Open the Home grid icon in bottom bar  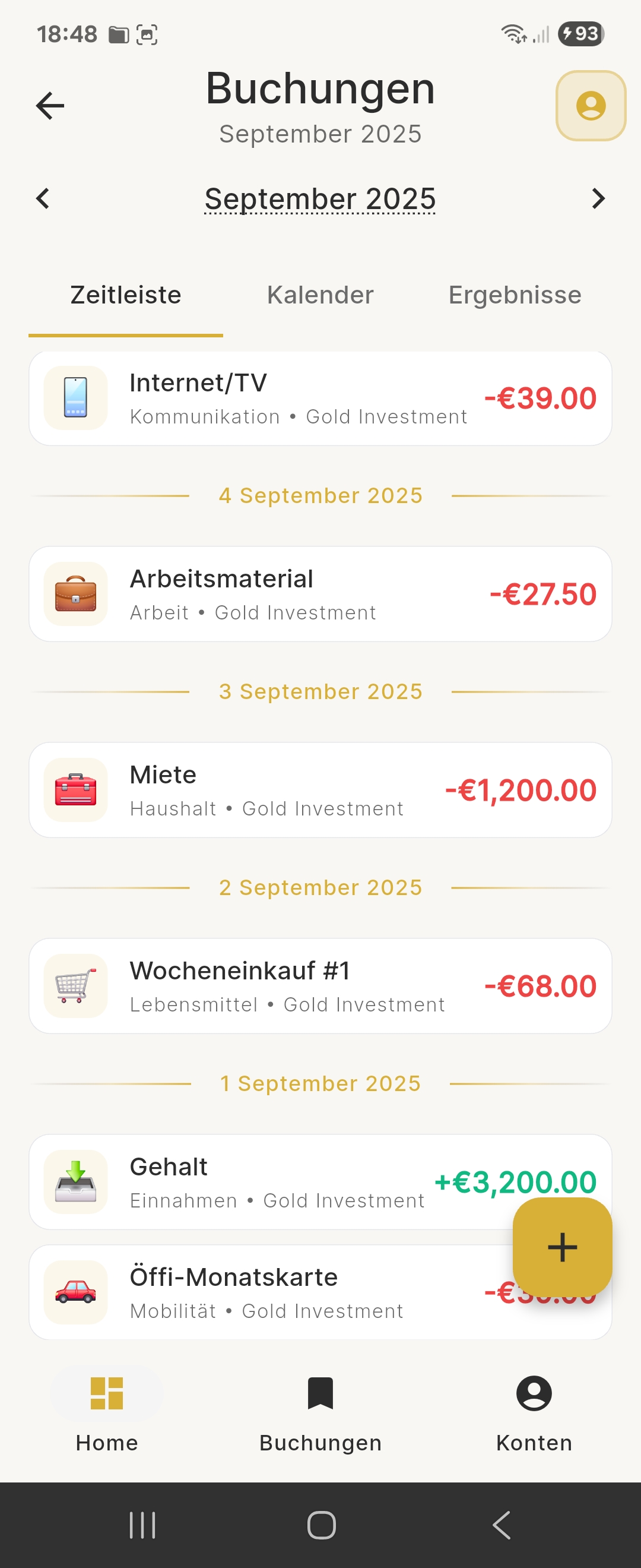pos(106,1392)
